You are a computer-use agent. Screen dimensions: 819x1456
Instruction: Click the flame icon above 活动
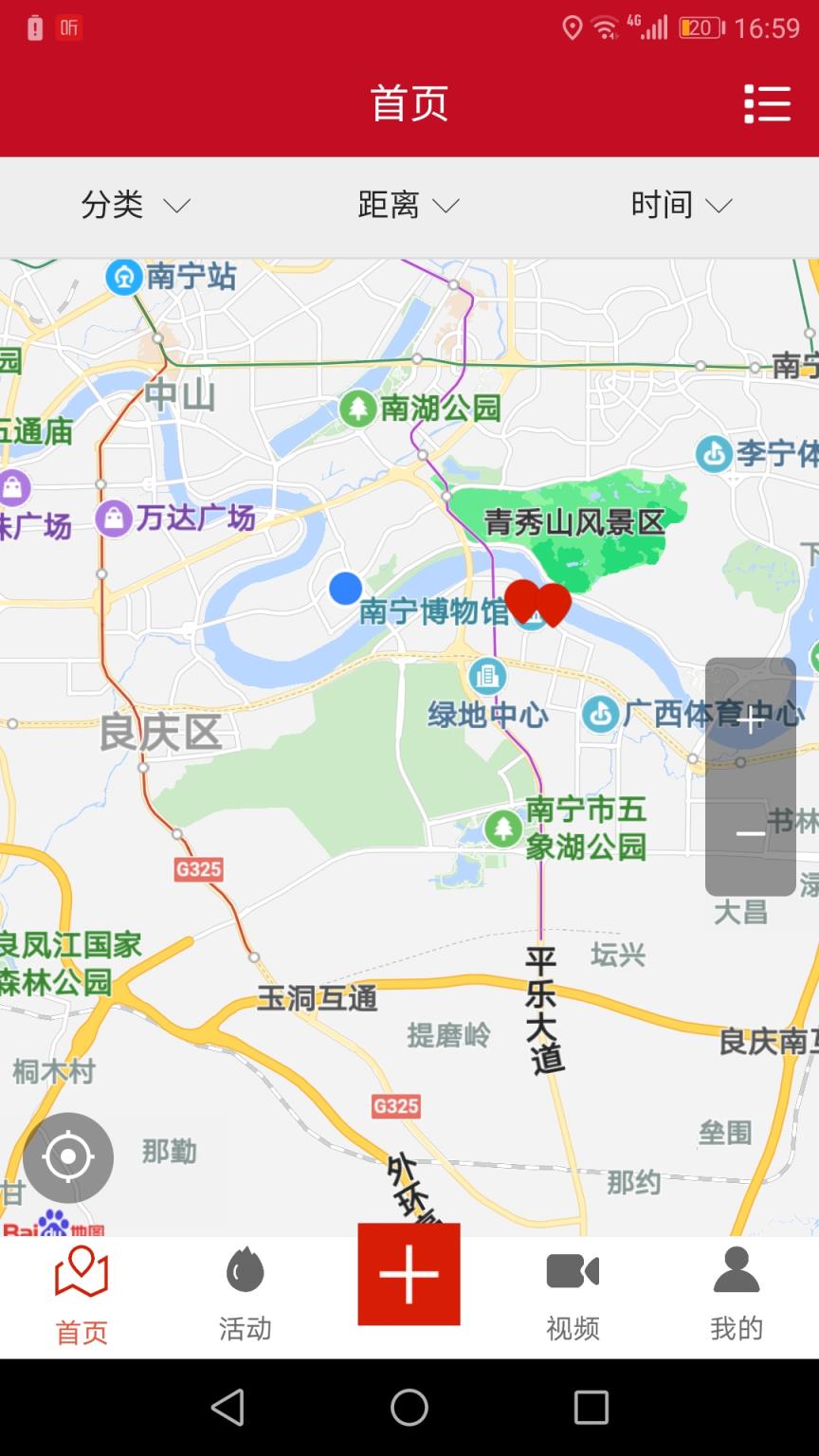click(245, 1270)
